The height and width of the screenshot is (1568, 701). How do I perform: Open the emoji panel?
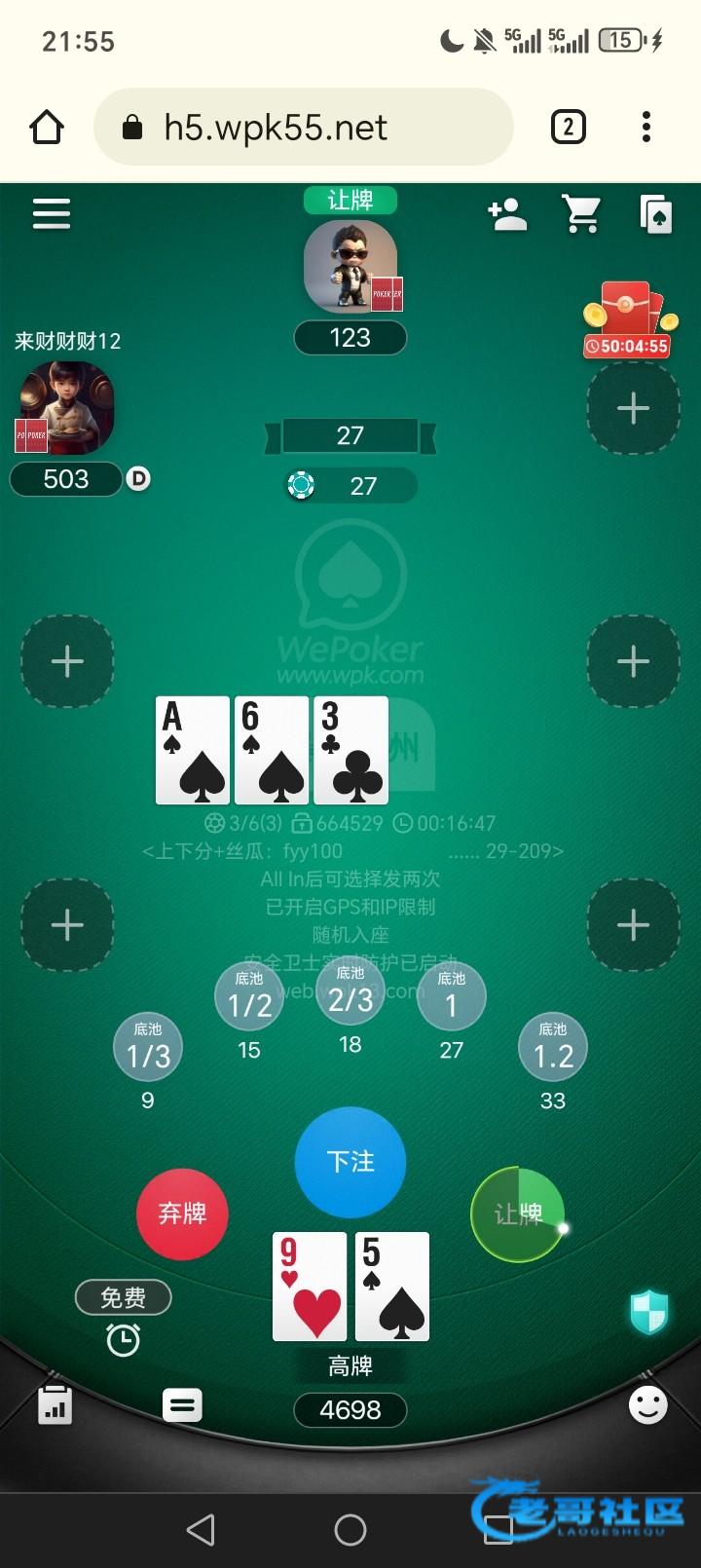tap(647, 1405)
